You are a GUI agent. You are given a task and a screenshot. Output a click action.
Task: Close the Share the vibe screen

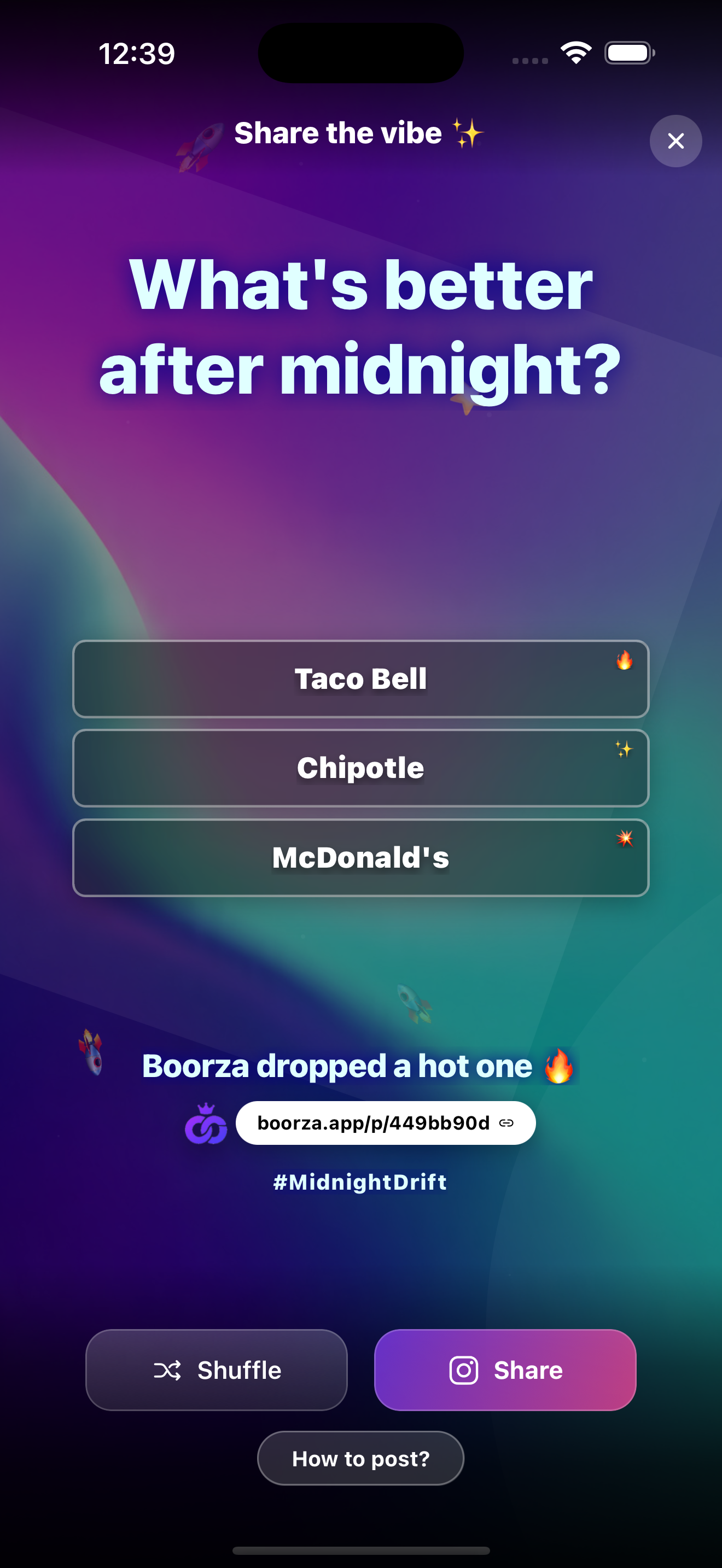pyautogui.click(x=675, y=141)
